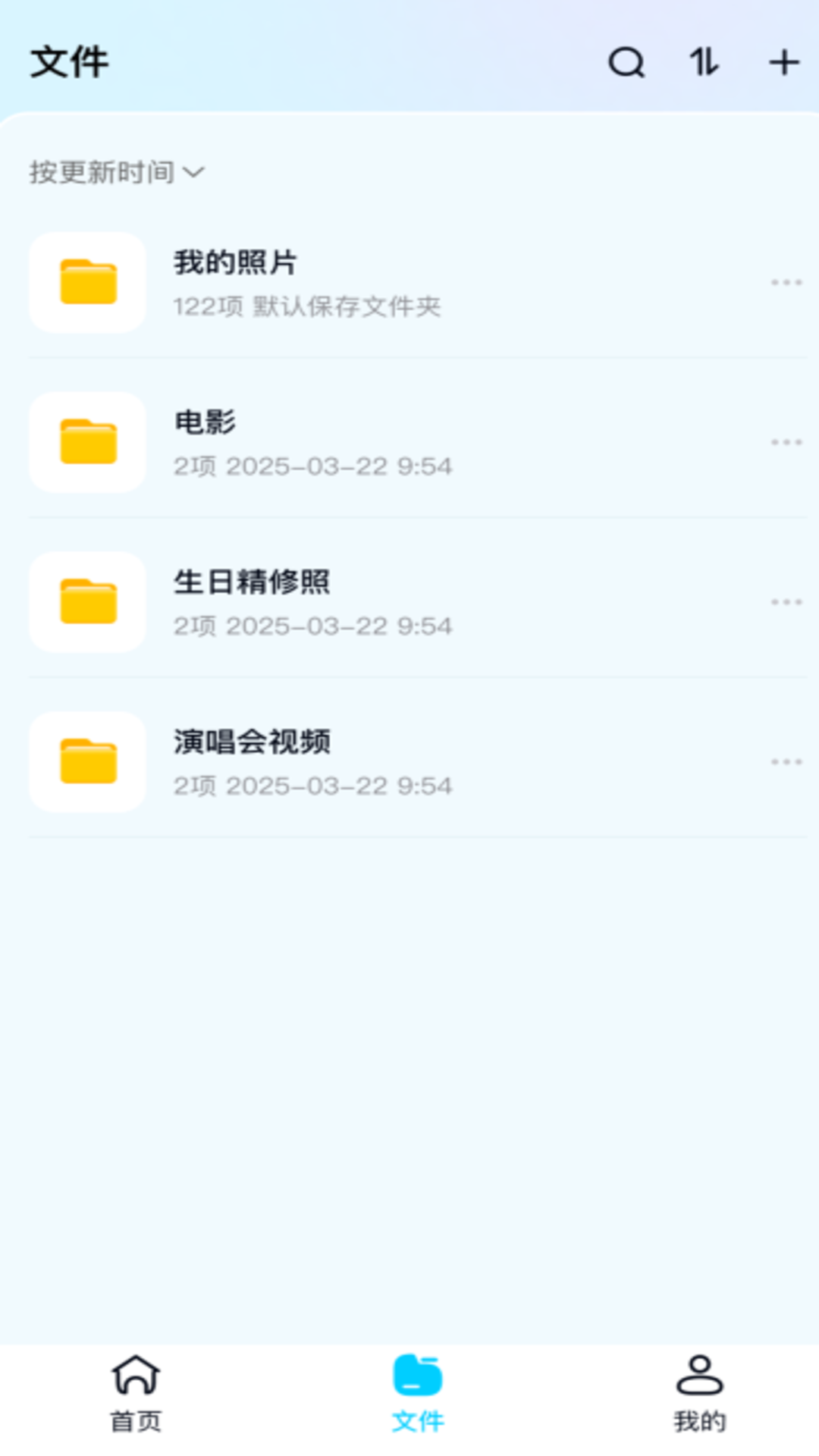Open the 演唱会视频 folder icon
Viewport: 819px width, 1456px height.
[86, 762]
